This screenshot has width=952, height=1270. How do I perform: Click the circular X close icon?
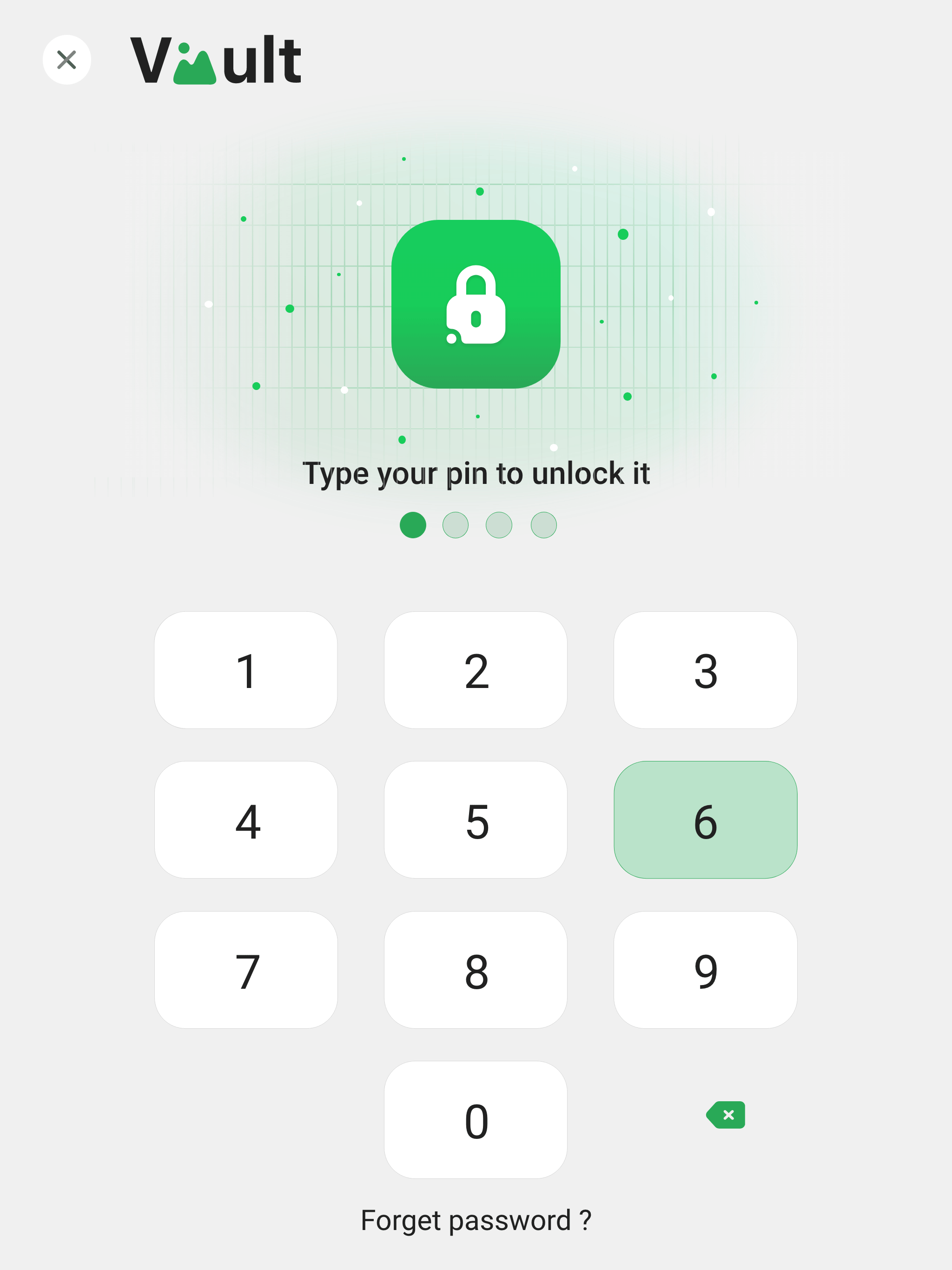pyautogui.click(x=66, y=59)
